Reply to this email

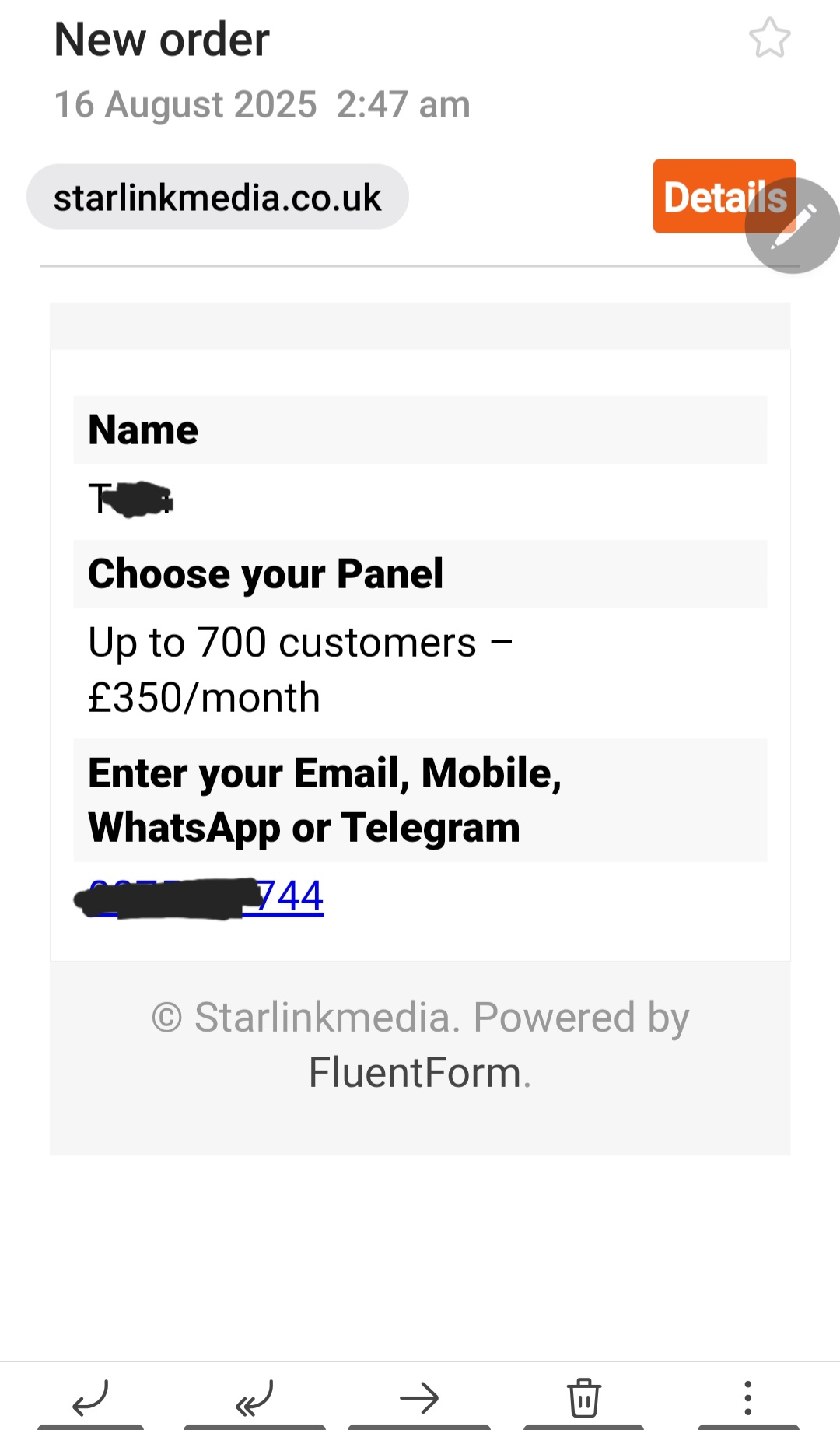click(90, 1398)
